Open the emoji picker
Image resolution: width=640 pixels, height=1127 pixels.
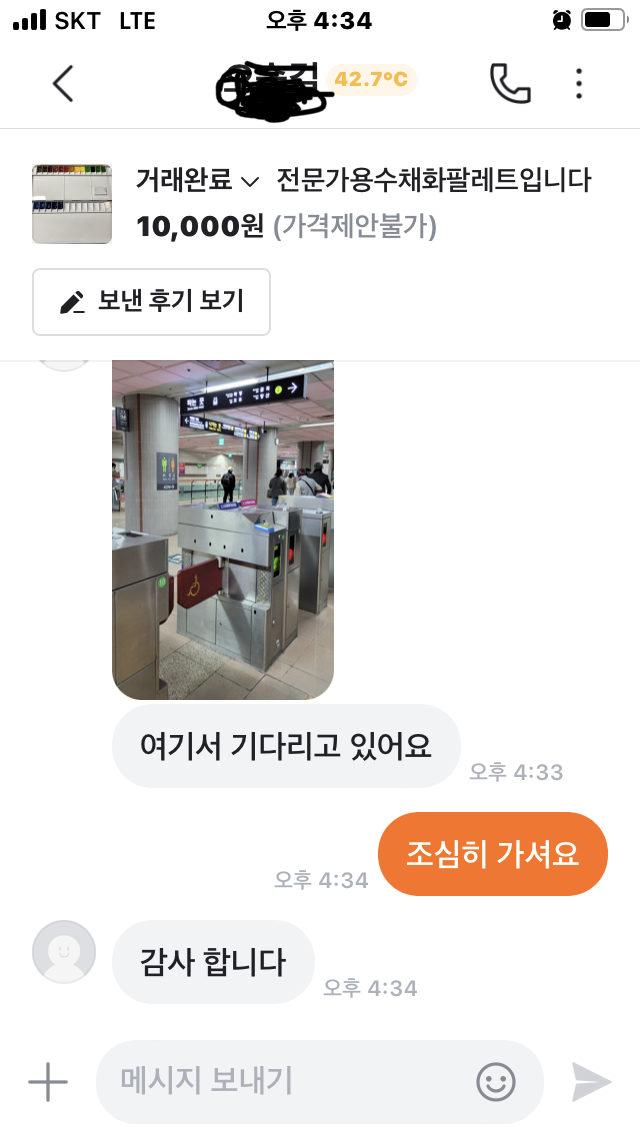496,1081
